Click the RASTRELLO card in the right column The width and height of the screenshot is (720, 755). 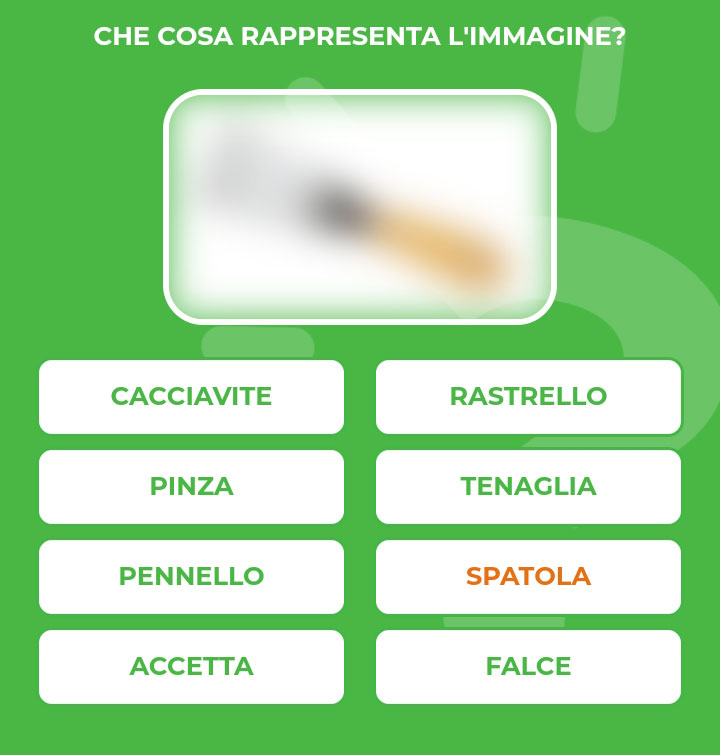(x=528, y=397)
